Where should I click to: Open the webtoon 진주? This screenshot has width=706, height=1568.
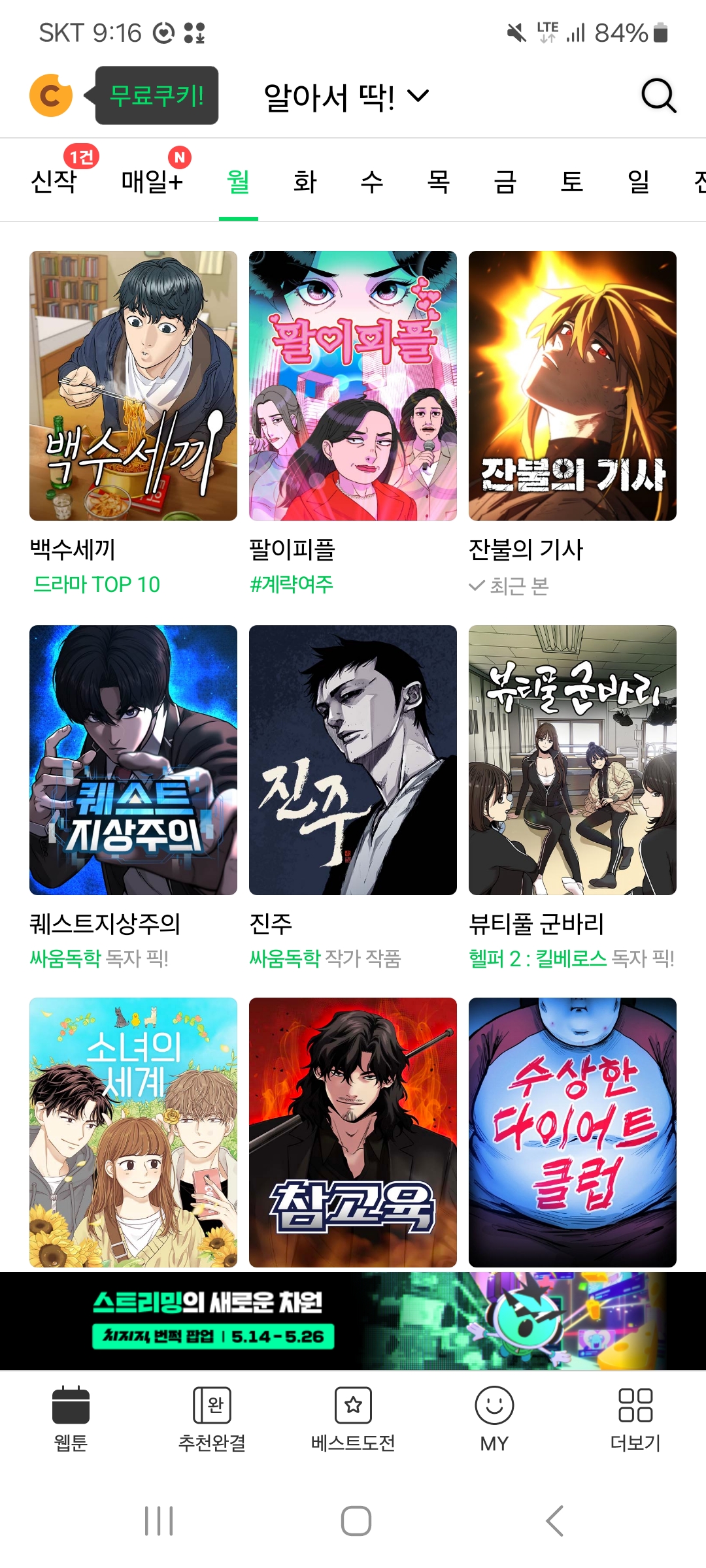353,760
